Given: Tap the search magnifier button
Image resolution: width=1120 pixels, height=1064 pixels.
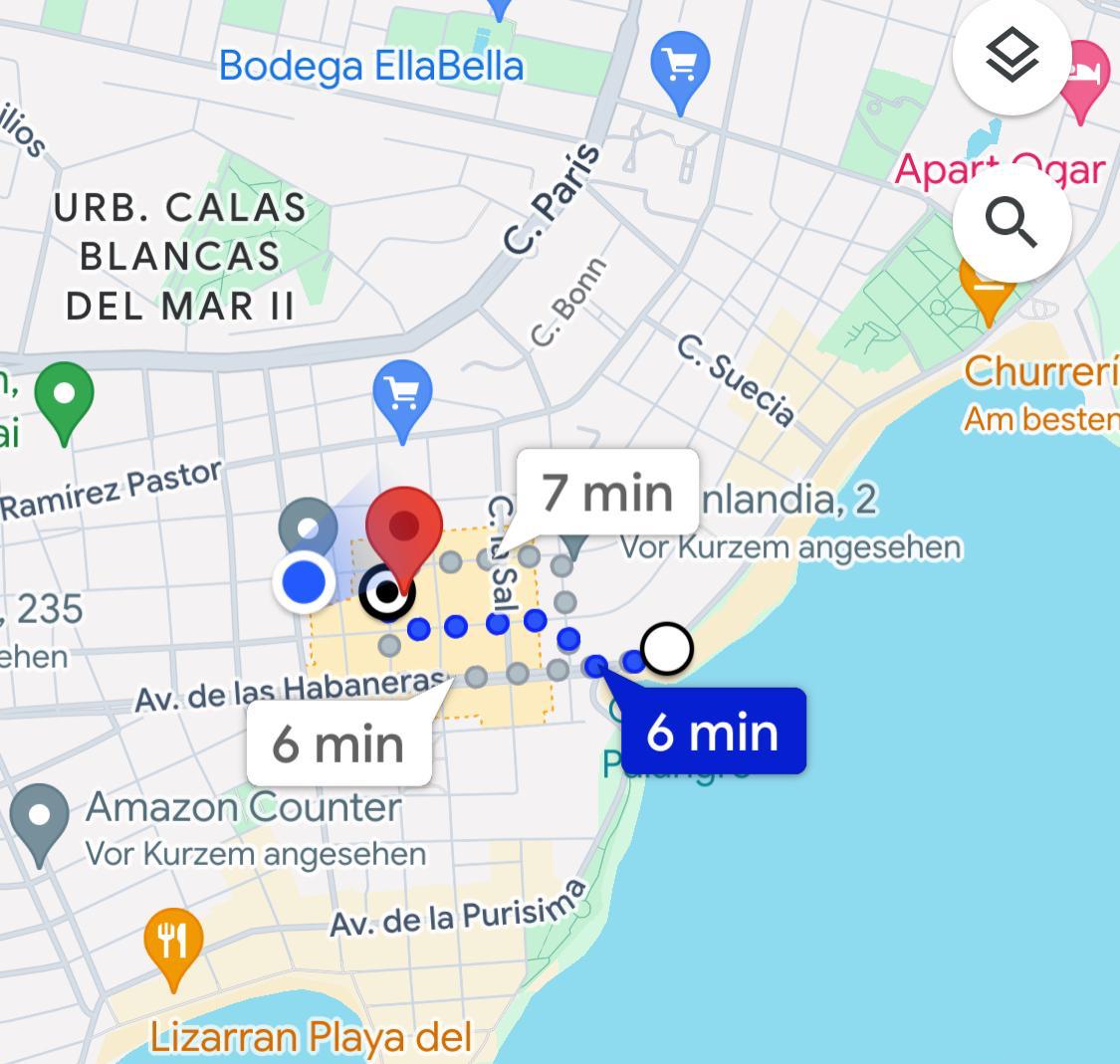Looking at the screenshot, I should click(x=1011, y=222).
